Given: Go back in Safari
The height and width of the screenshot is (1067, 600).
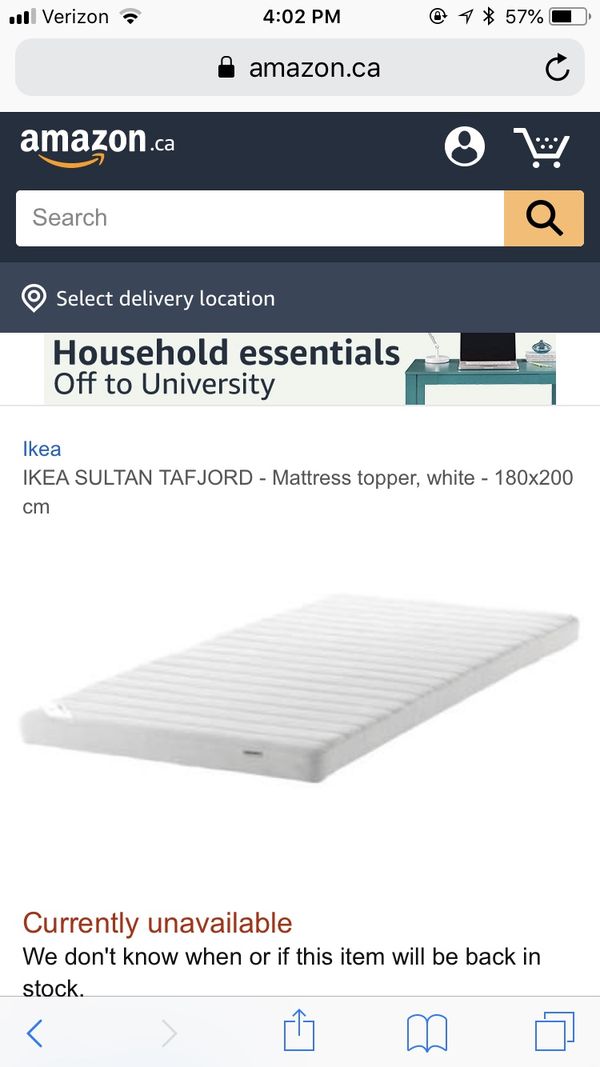Looking at the screenshot, I should [34, 1033].
